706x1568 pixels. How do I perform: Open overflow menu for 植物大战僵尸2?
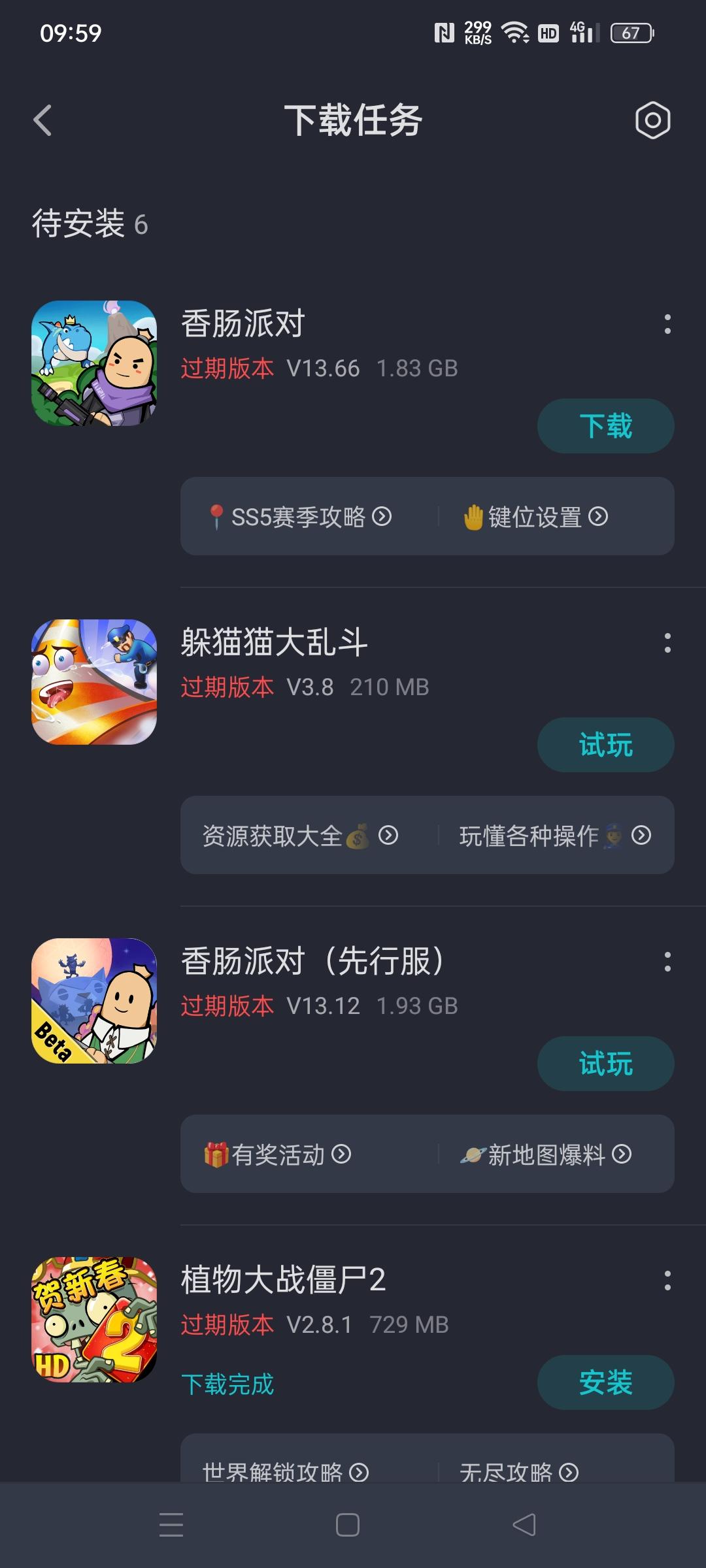tap(667, 1281)
